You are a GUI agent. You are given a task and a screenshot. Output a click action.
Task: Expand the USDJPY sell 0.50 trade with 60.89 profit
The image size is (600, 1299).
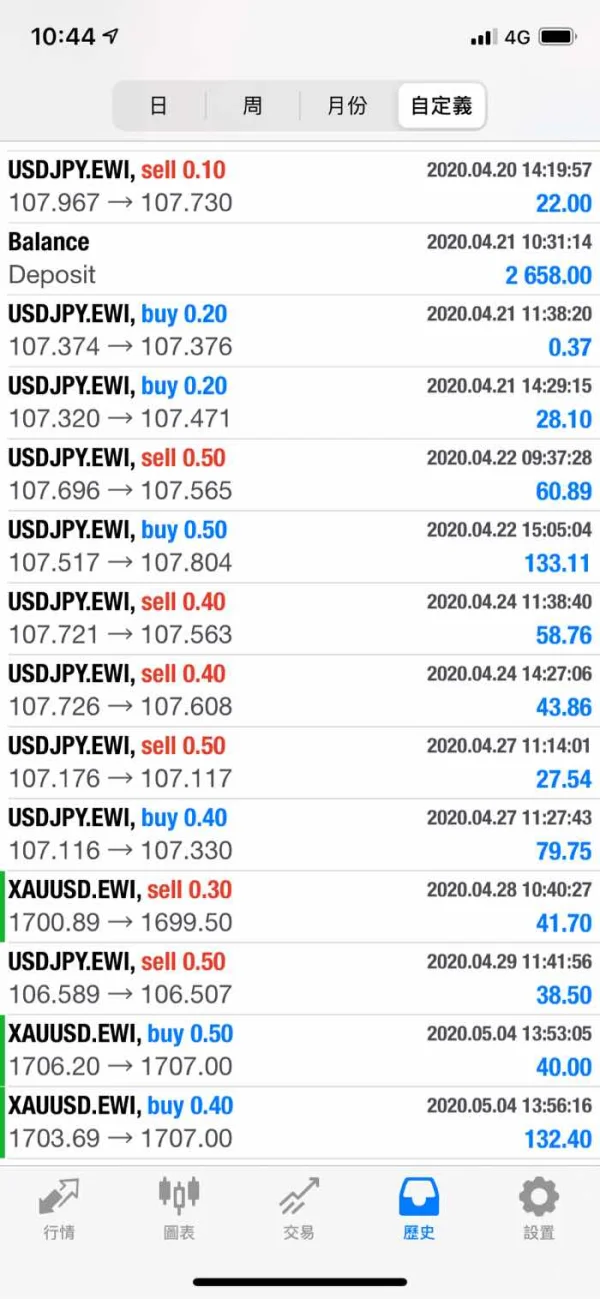point(300,474)
